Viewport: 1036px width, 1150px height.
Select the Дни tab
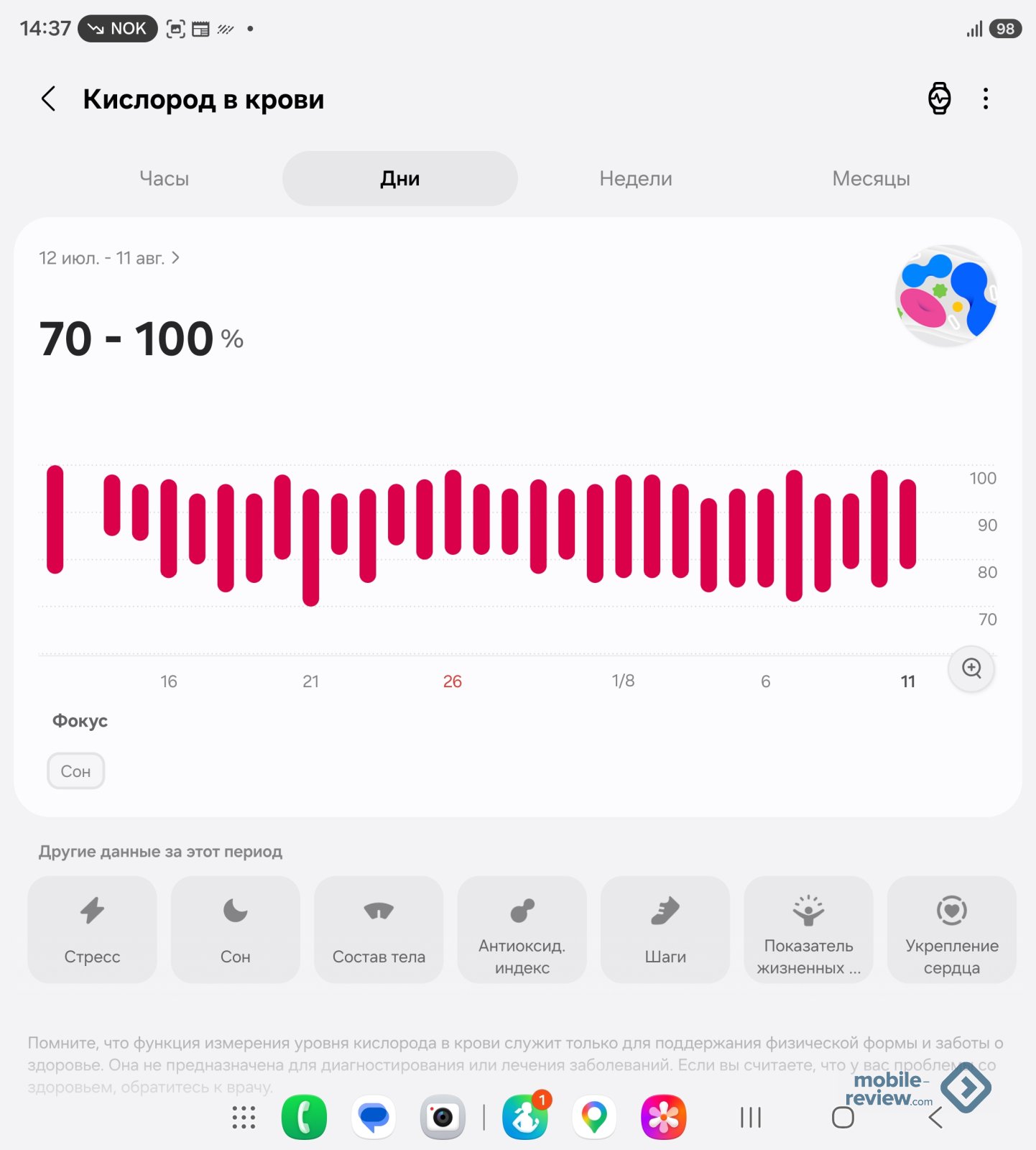click(400, 178)
